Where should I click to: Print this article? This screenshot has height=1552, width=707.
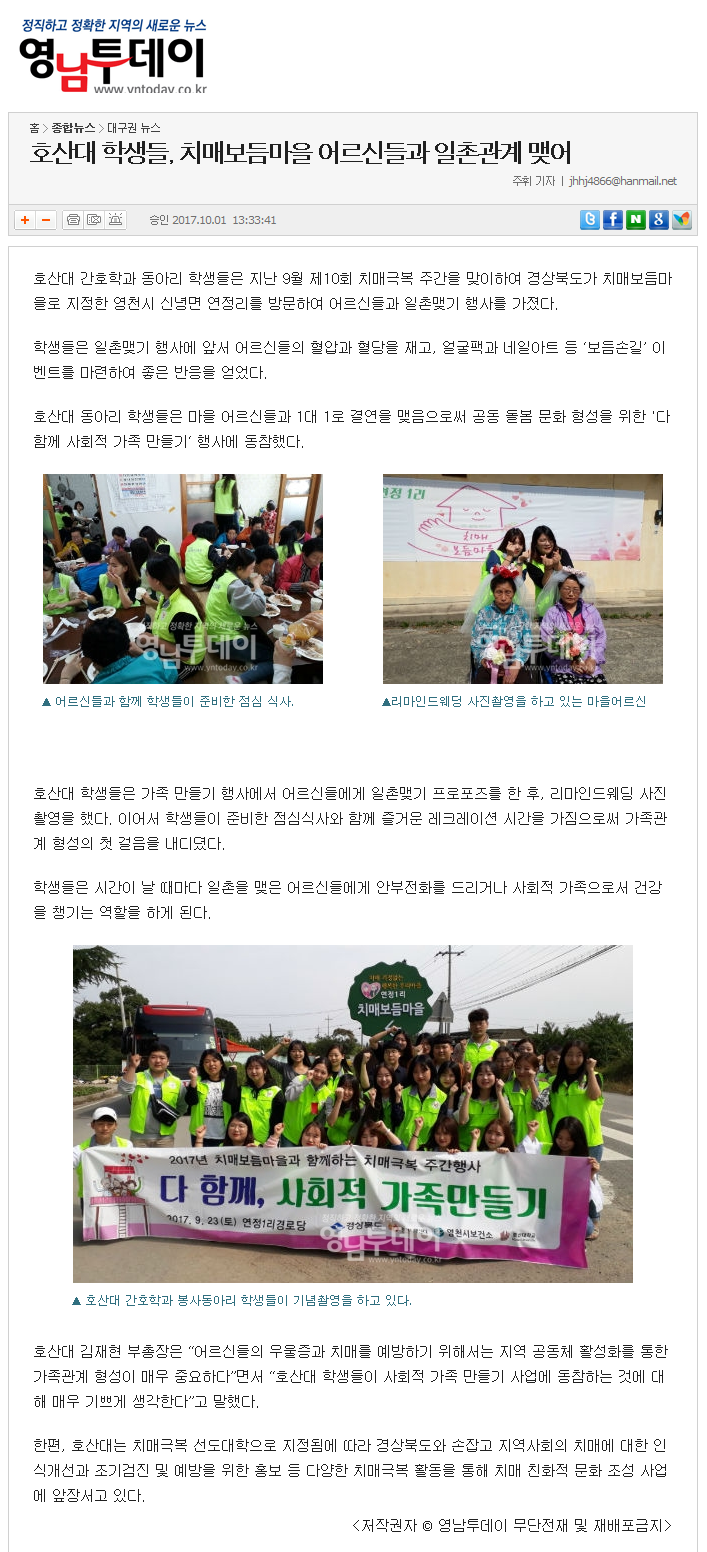click(x=73, y=220)
